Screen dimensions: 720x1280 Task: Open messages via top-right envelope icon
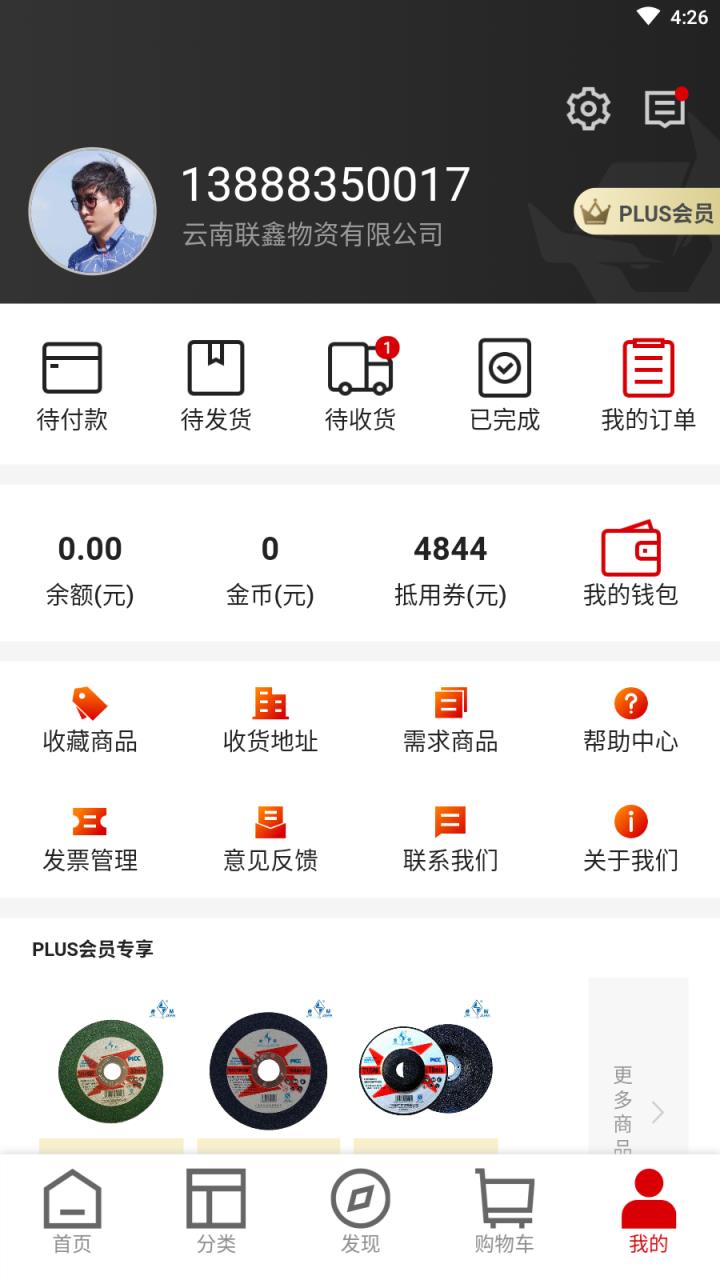664,108
